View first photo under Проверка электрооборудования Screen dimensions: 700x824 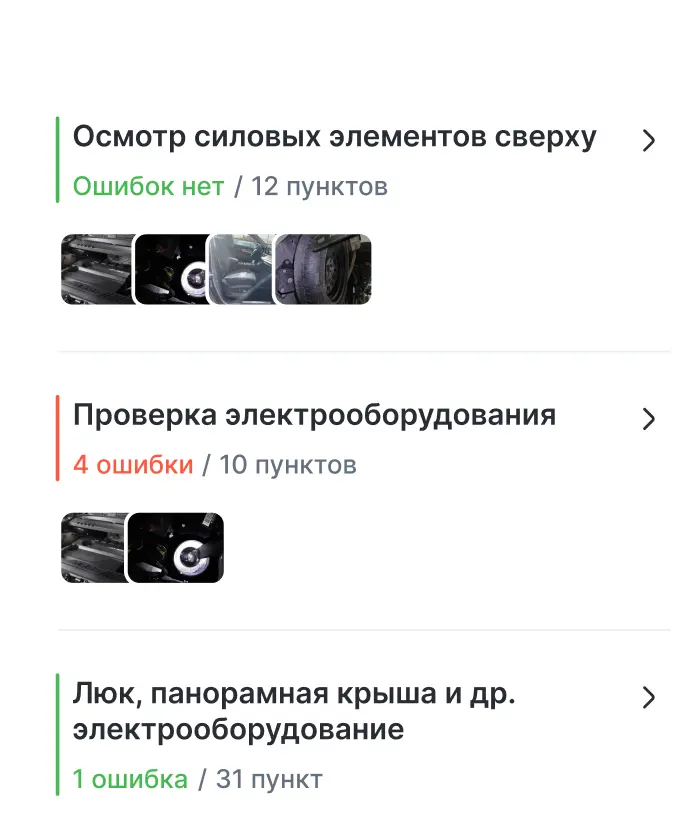[94, 547]
